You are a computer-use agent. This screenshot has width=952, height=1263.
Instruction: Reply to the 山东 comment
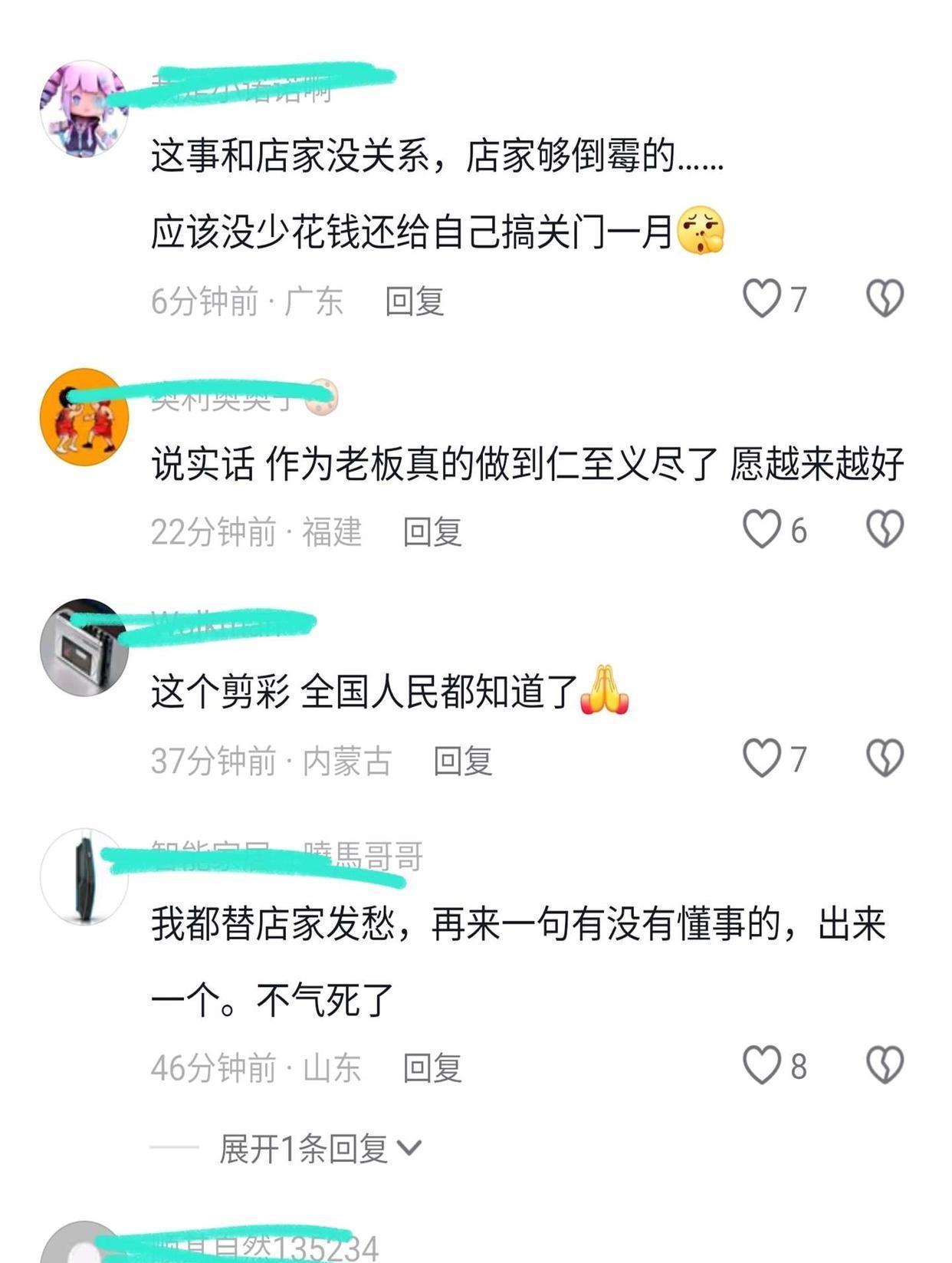432,1067
